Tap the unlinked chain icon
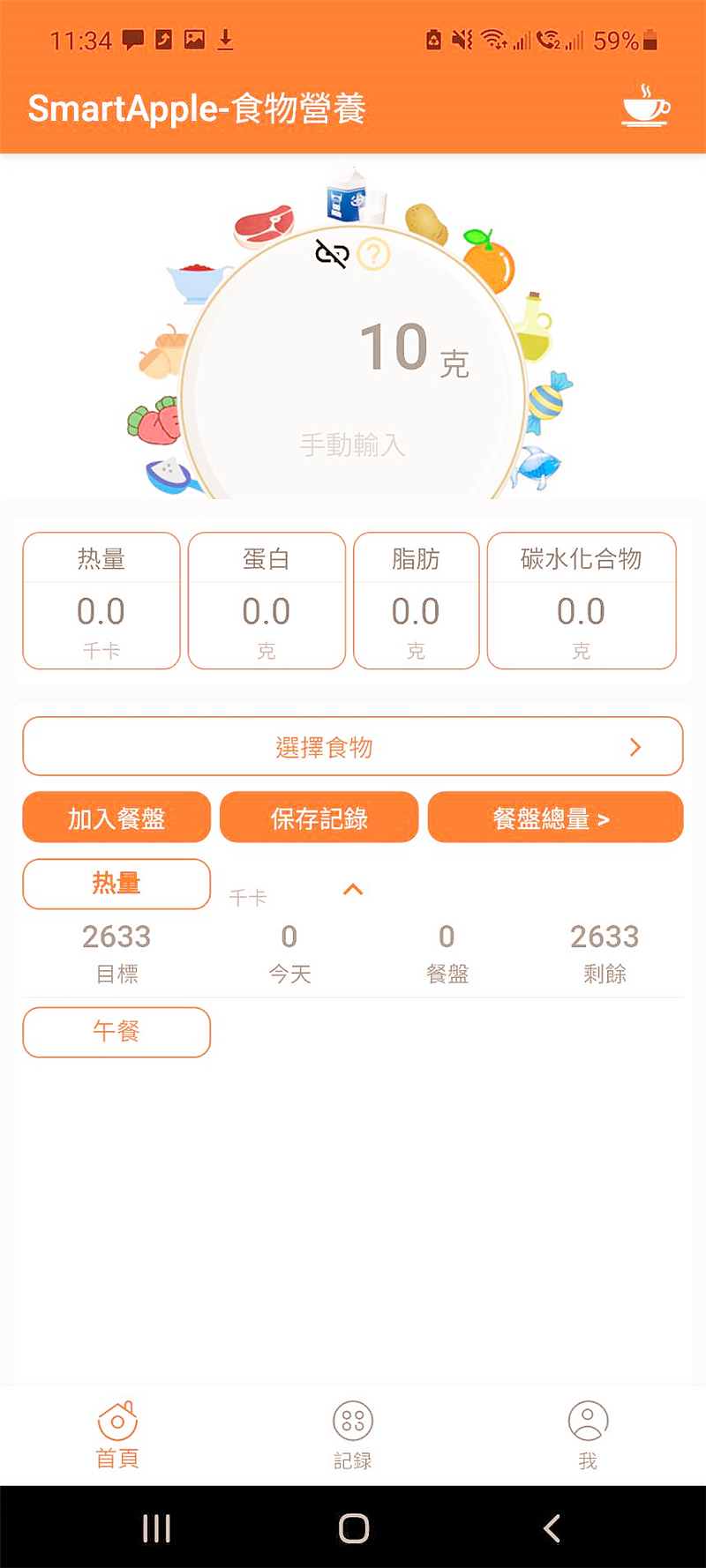The image size is (706, 1568). [332, 255]
